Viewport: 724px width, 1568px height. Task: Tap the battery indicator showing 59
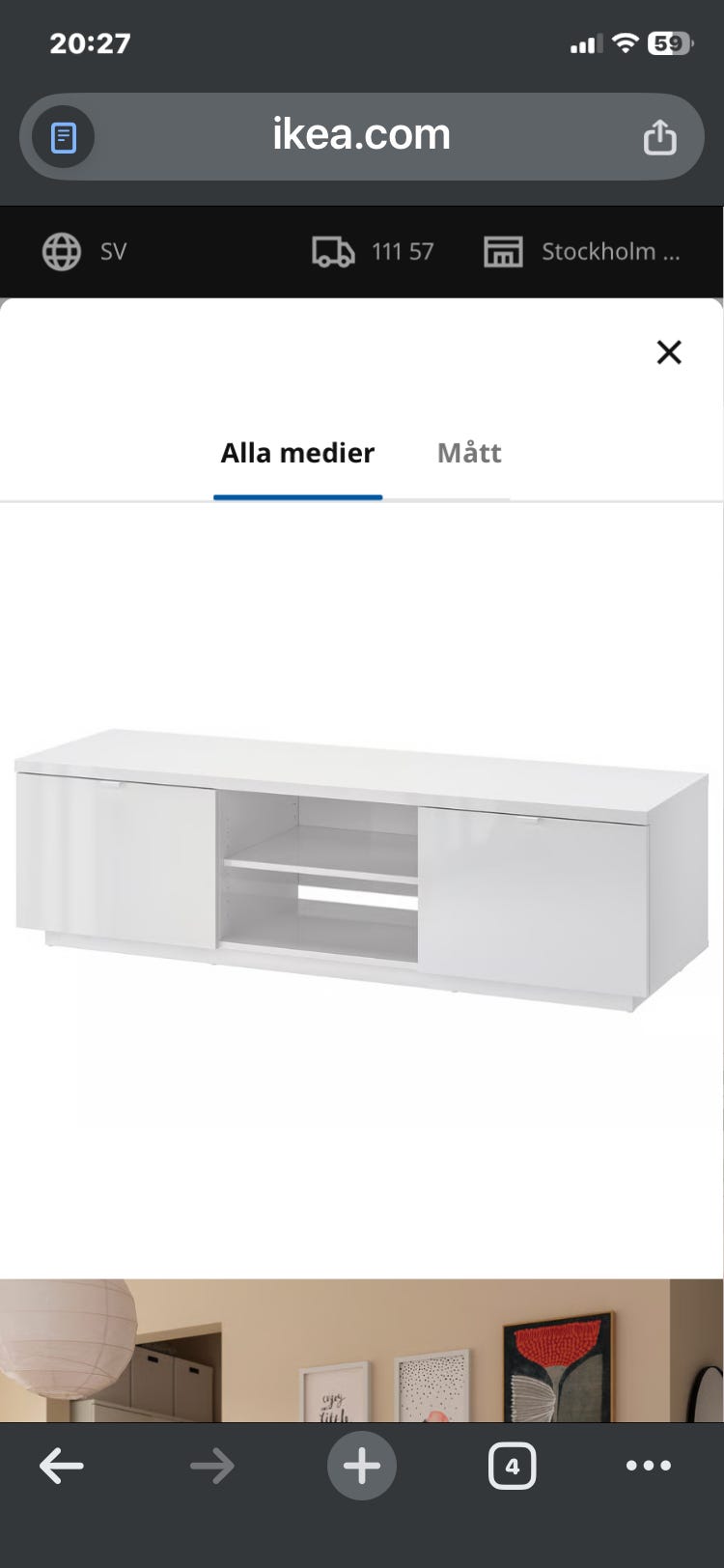(670, 43)
